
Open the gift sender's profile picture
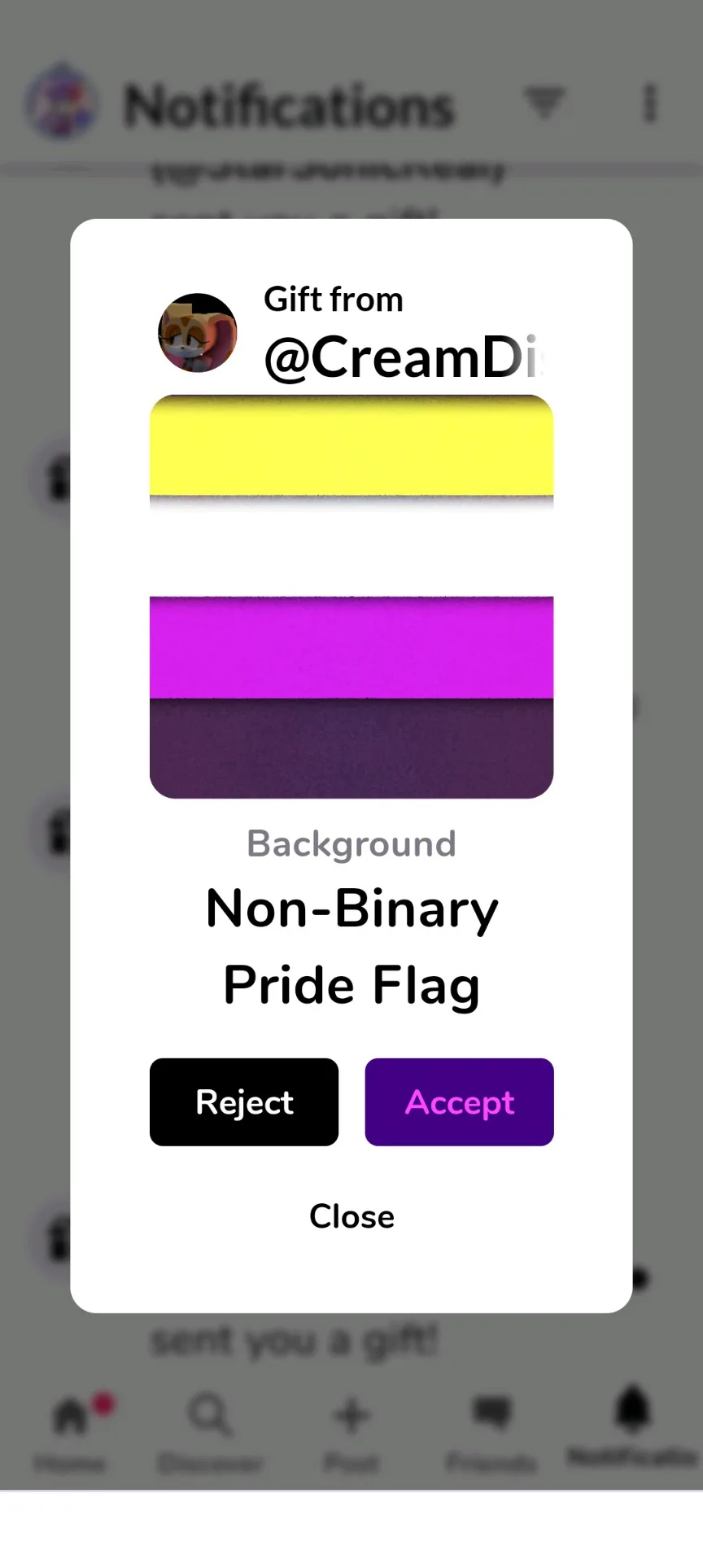tap(197, 333)
